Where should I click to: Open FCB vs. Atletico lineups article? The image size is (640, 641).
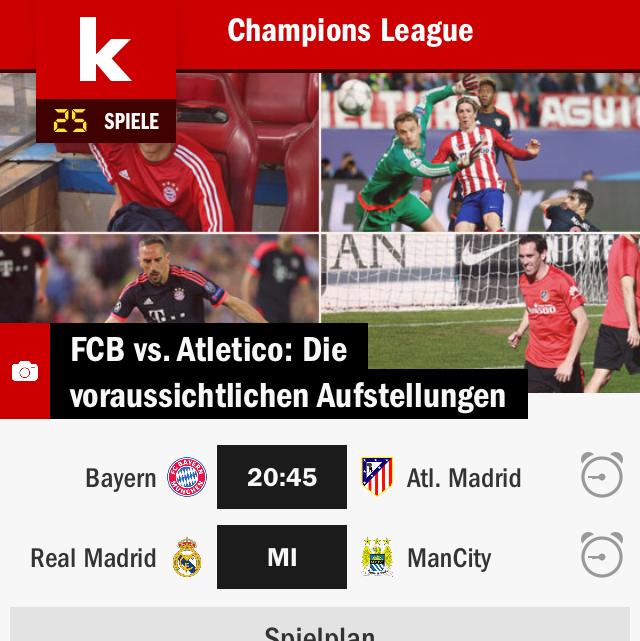[288, 373]
